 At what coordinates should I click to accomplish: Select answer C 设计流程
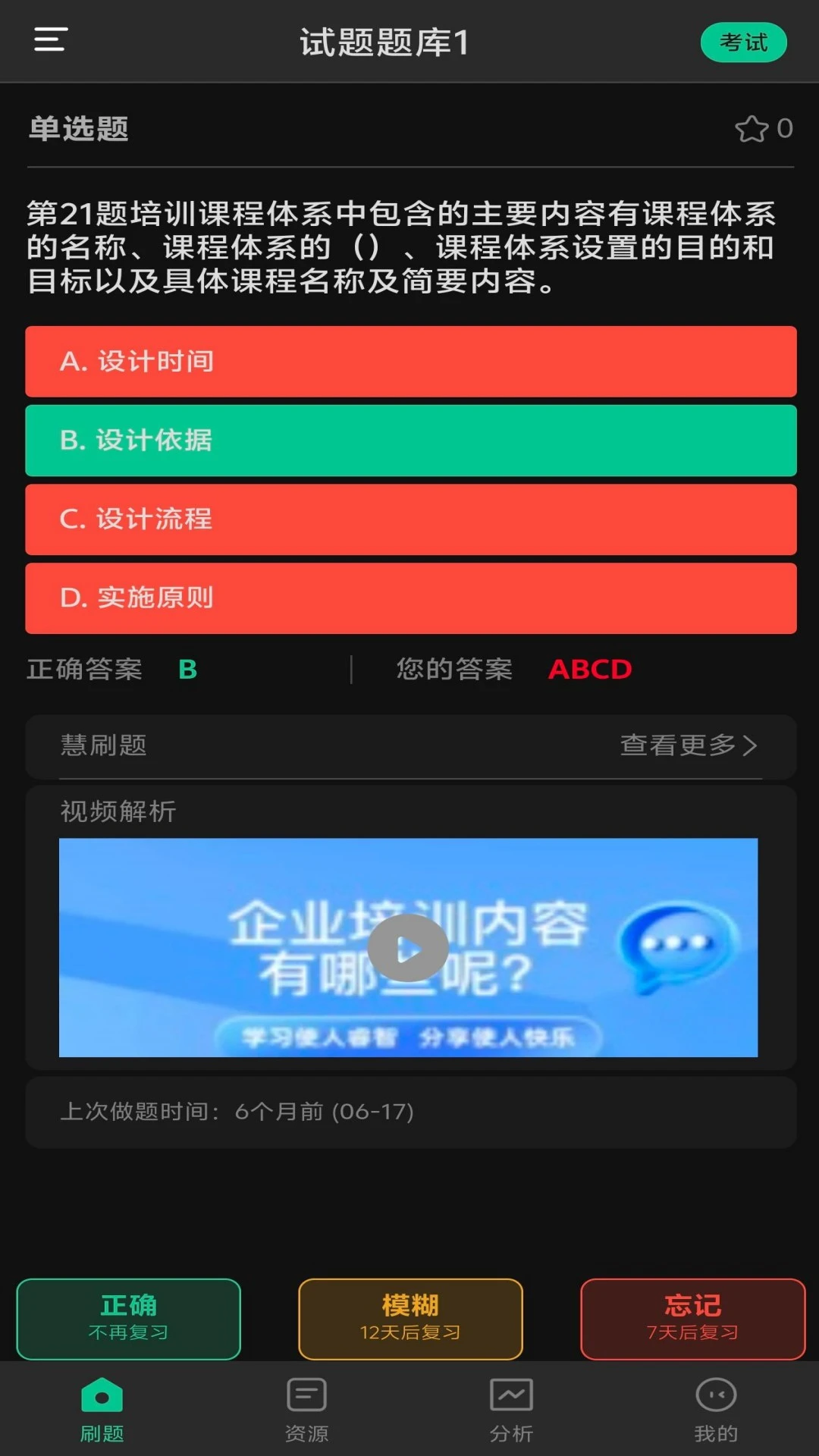(x=409, y=520)
